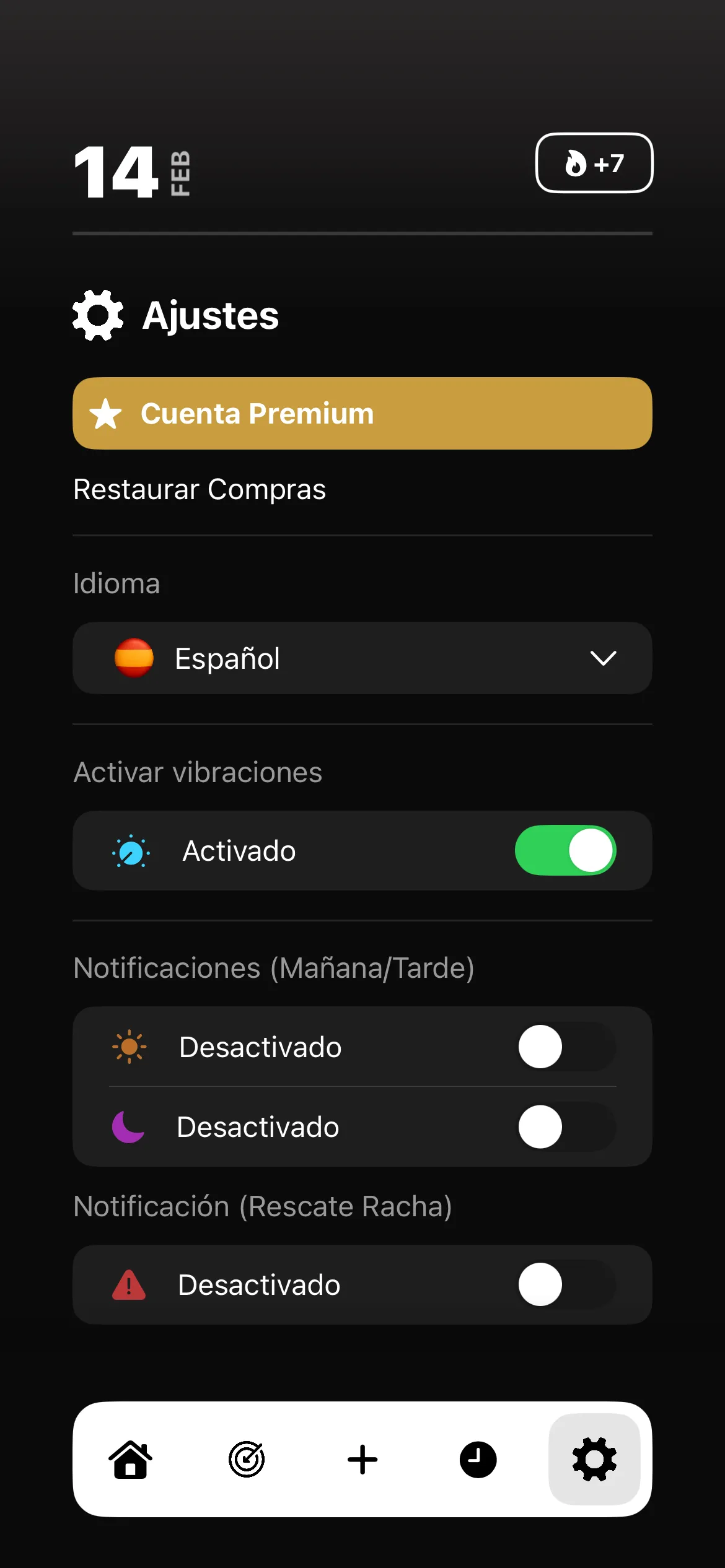Enable the moon evening notification toggle
Screen dimensions: 725x1568
click(x=566, y=1126)
